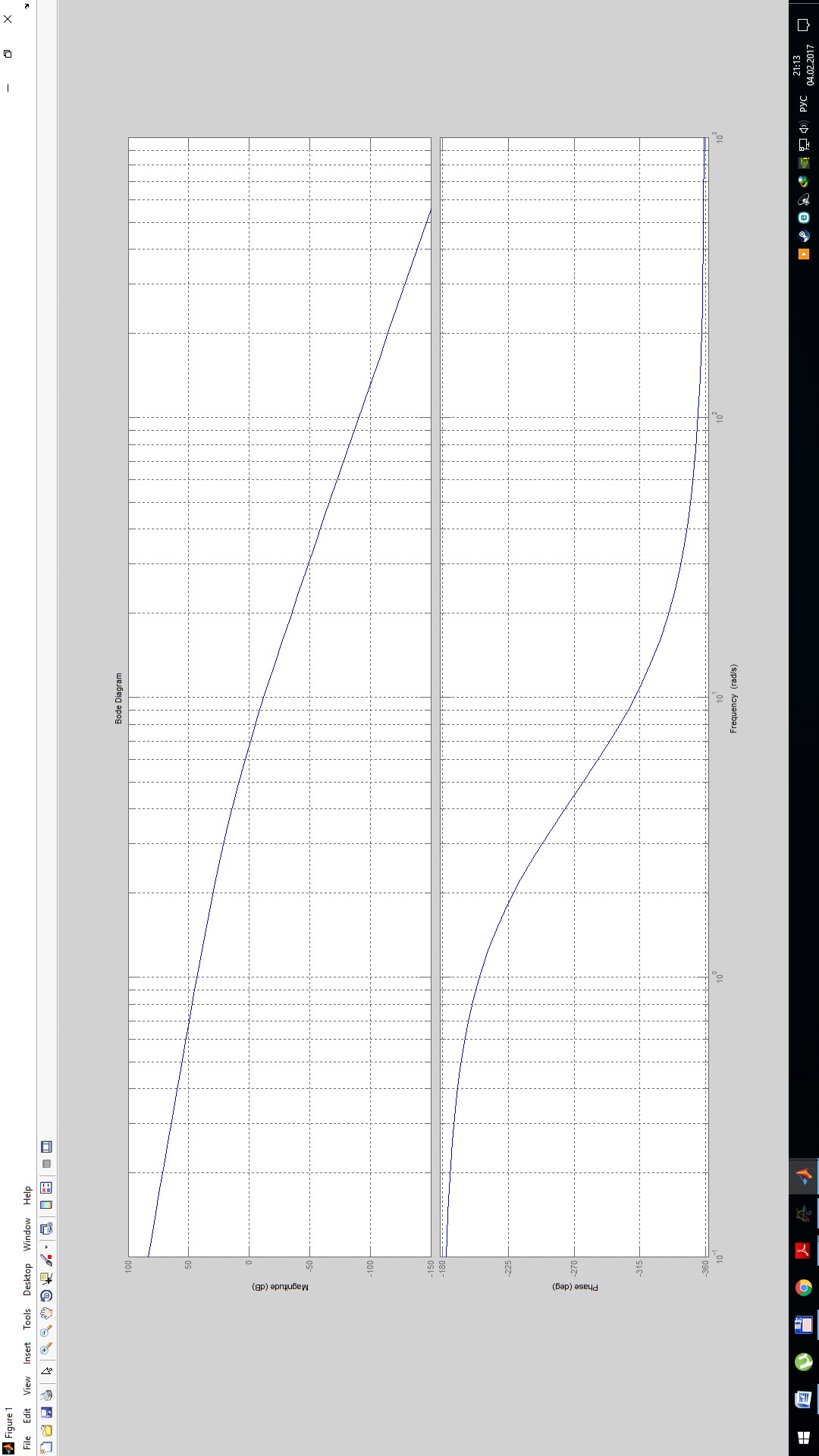Open the Help menu
This screenshot has height=1456, width=819.
(27, 1195)
